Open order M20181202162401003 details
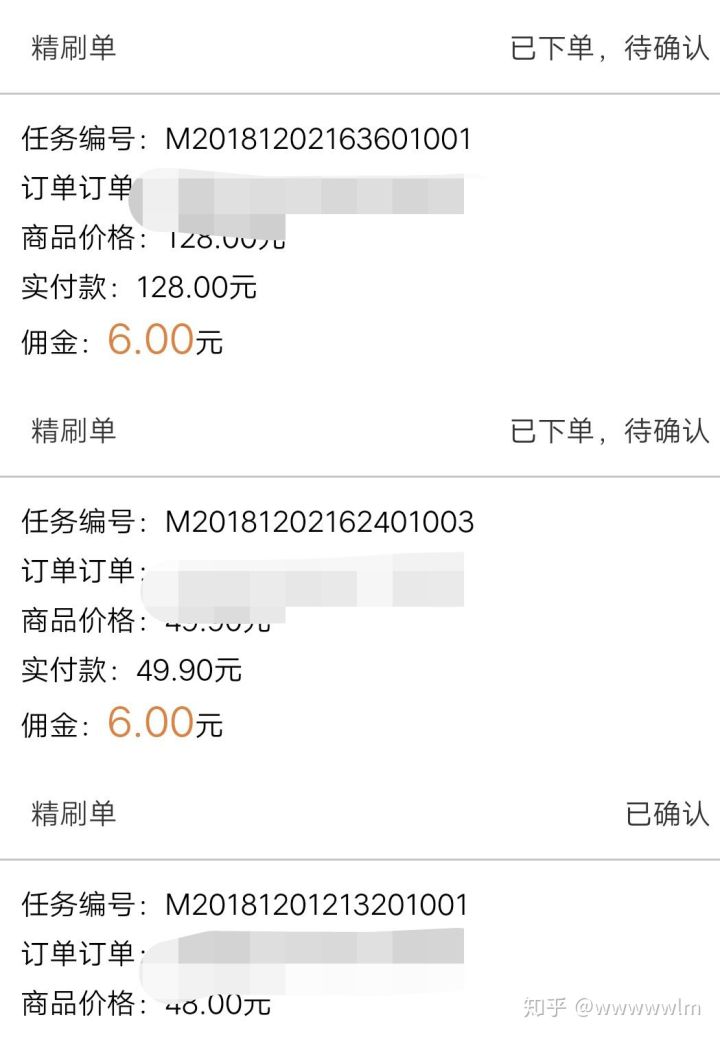The height and width of the screenshot is (1037, 720). (319, 522)
